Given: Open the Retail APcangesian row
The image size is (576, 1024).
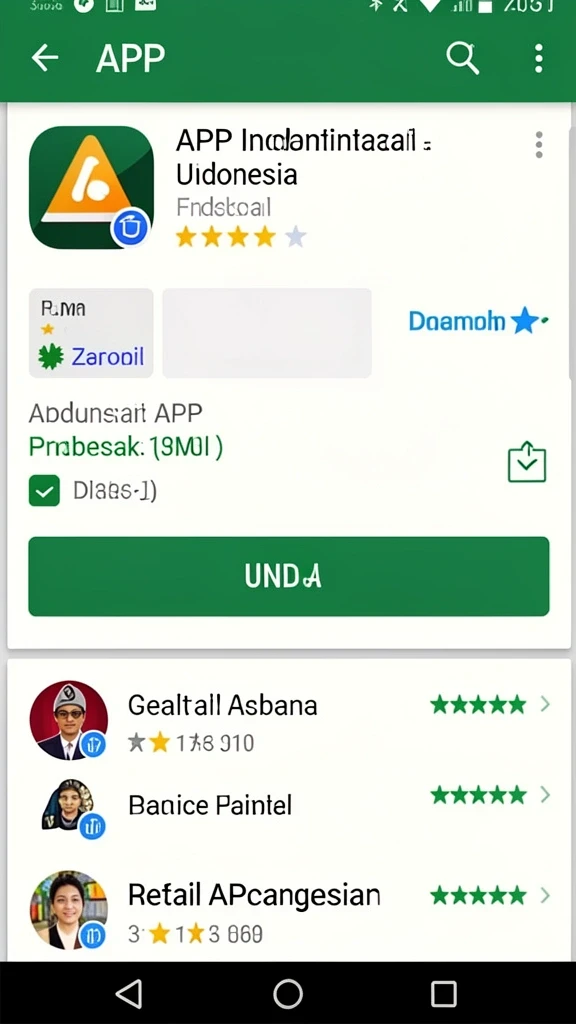Looking at the screenshot, I should (x=289, y=910).
